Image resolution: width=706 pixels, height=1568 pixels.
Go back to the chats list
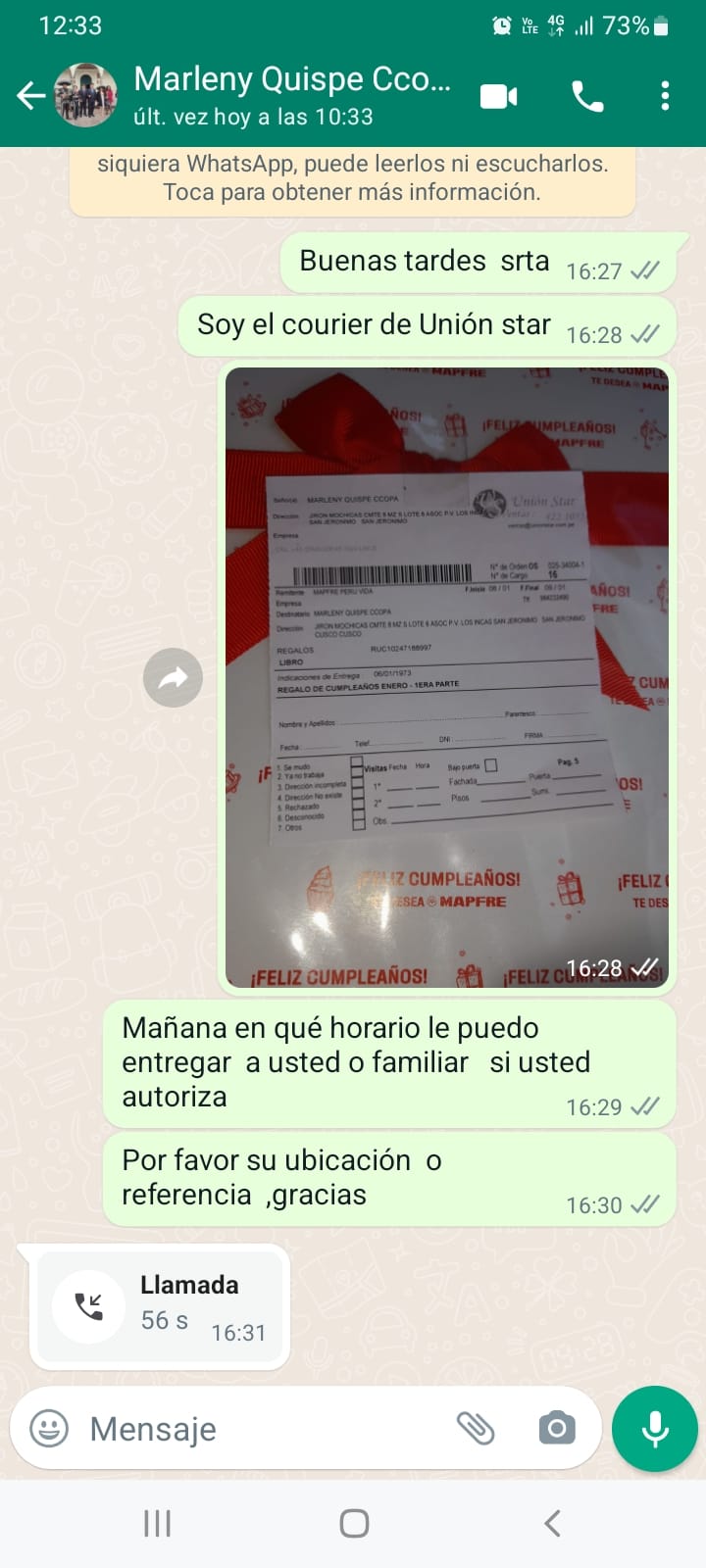tap(31, 95)
